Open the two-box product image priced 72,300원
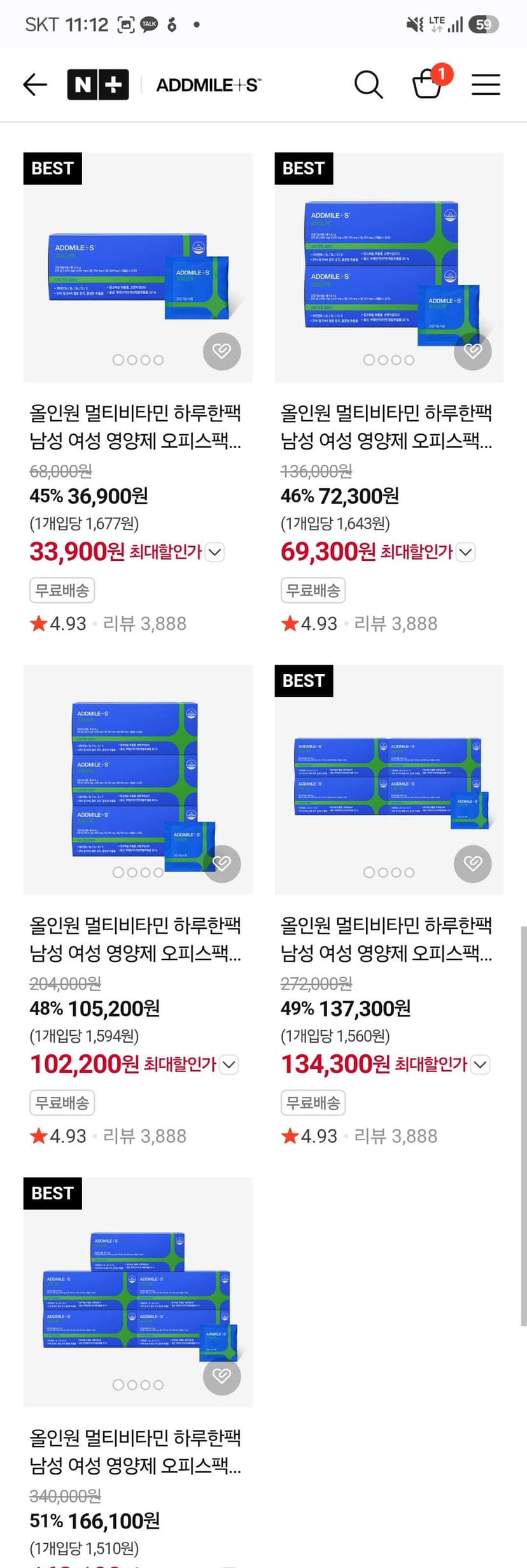The height and width of the screenshot is (1568, 527). (x=389, y=267)
